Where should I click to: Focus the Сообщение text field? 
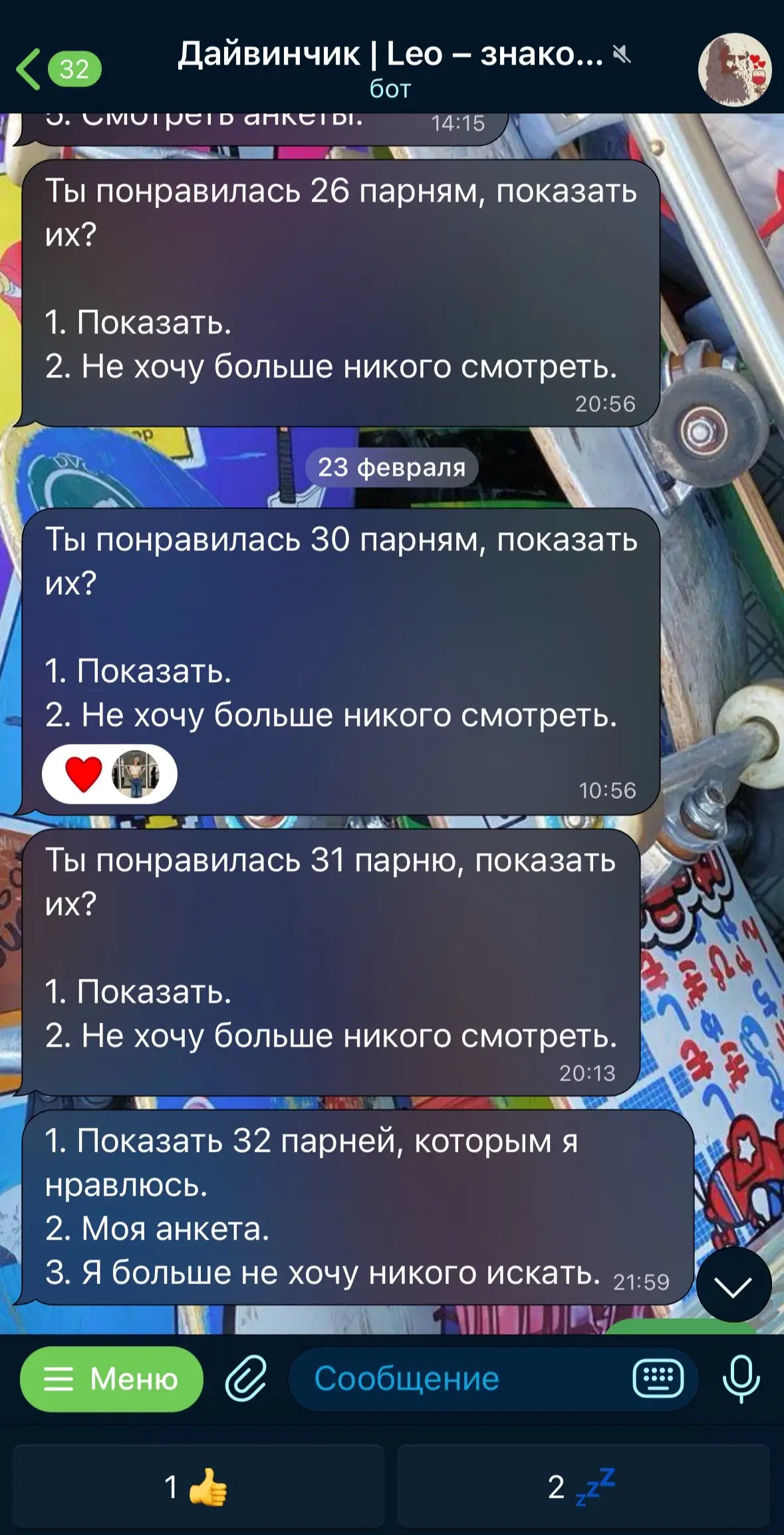459,1379
